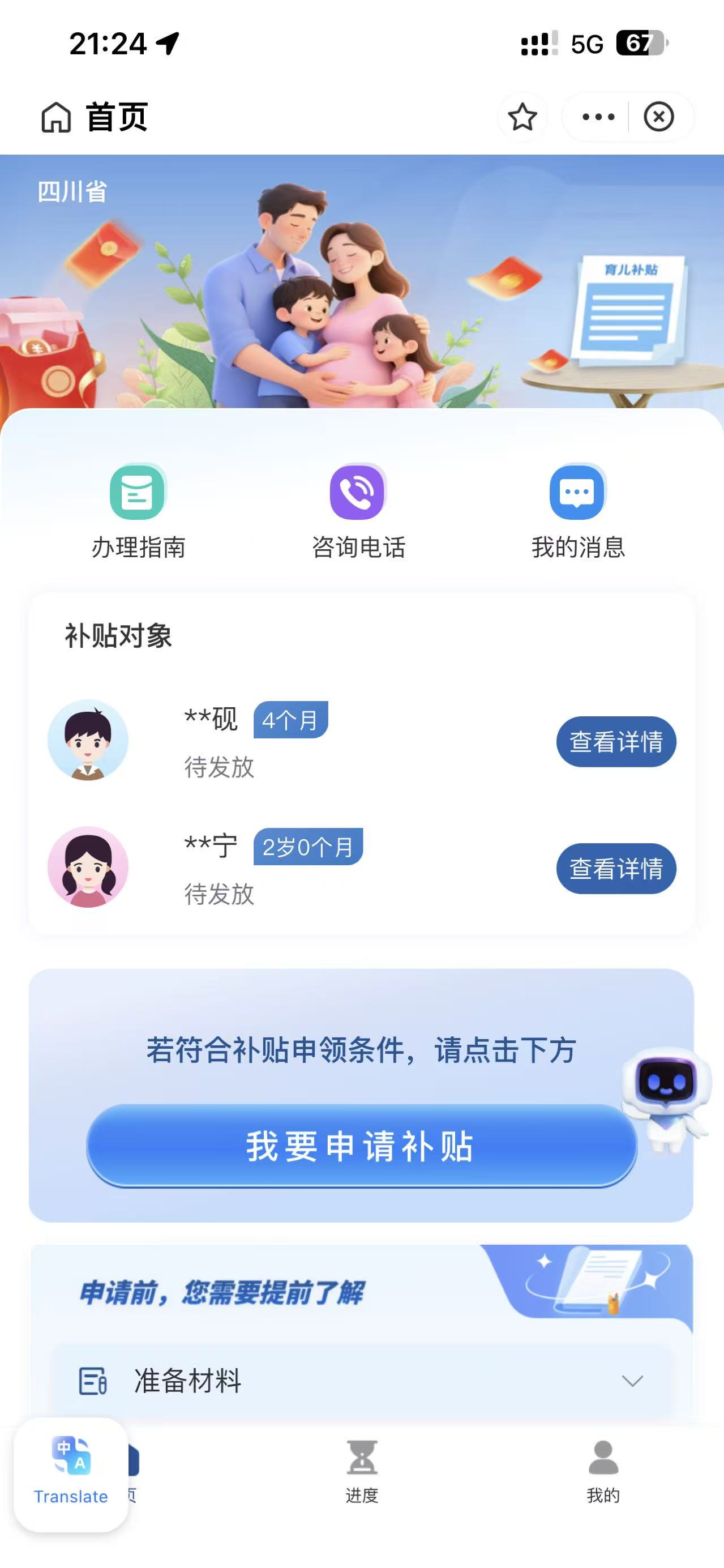View details for **宁
724x1568 pixels.
616,869
